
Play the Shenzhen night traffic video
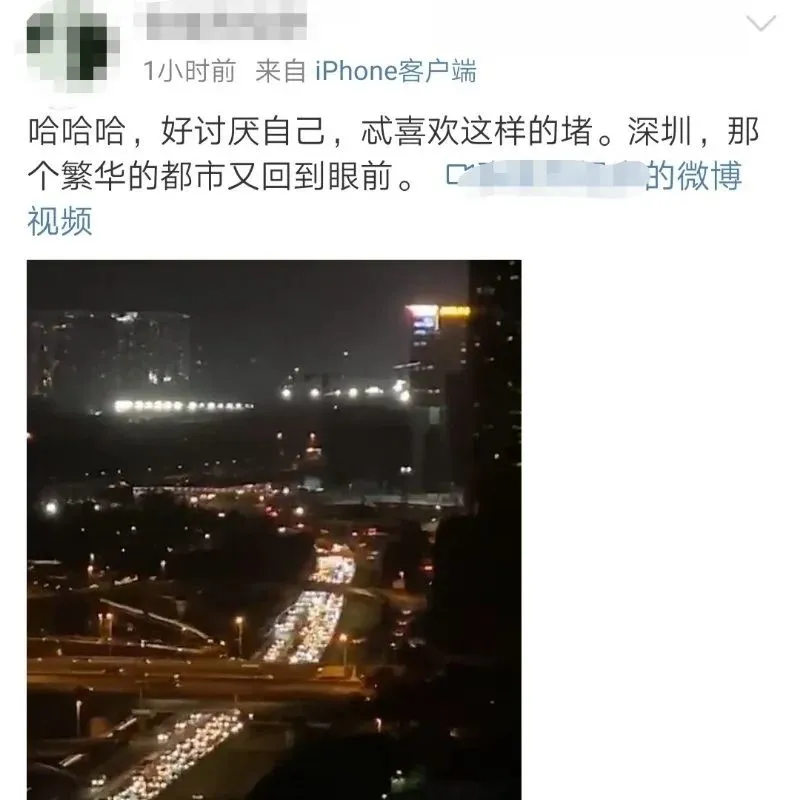click(x=274, y=530)
